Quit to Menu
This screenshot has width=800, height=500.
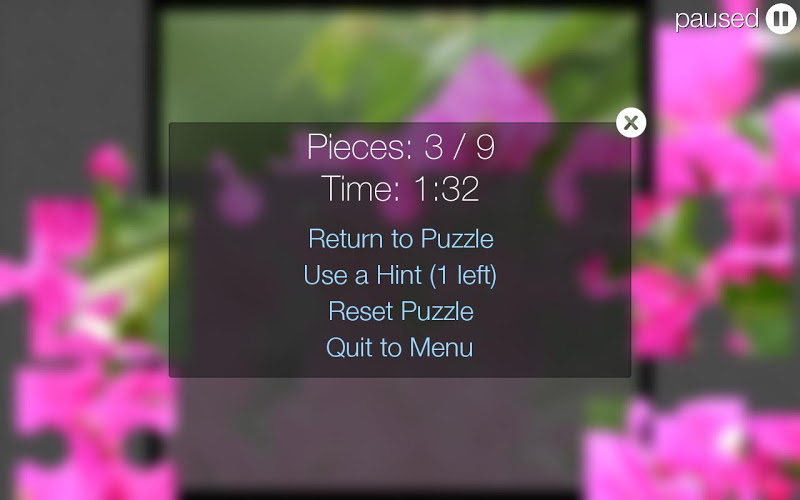point(400,347)
